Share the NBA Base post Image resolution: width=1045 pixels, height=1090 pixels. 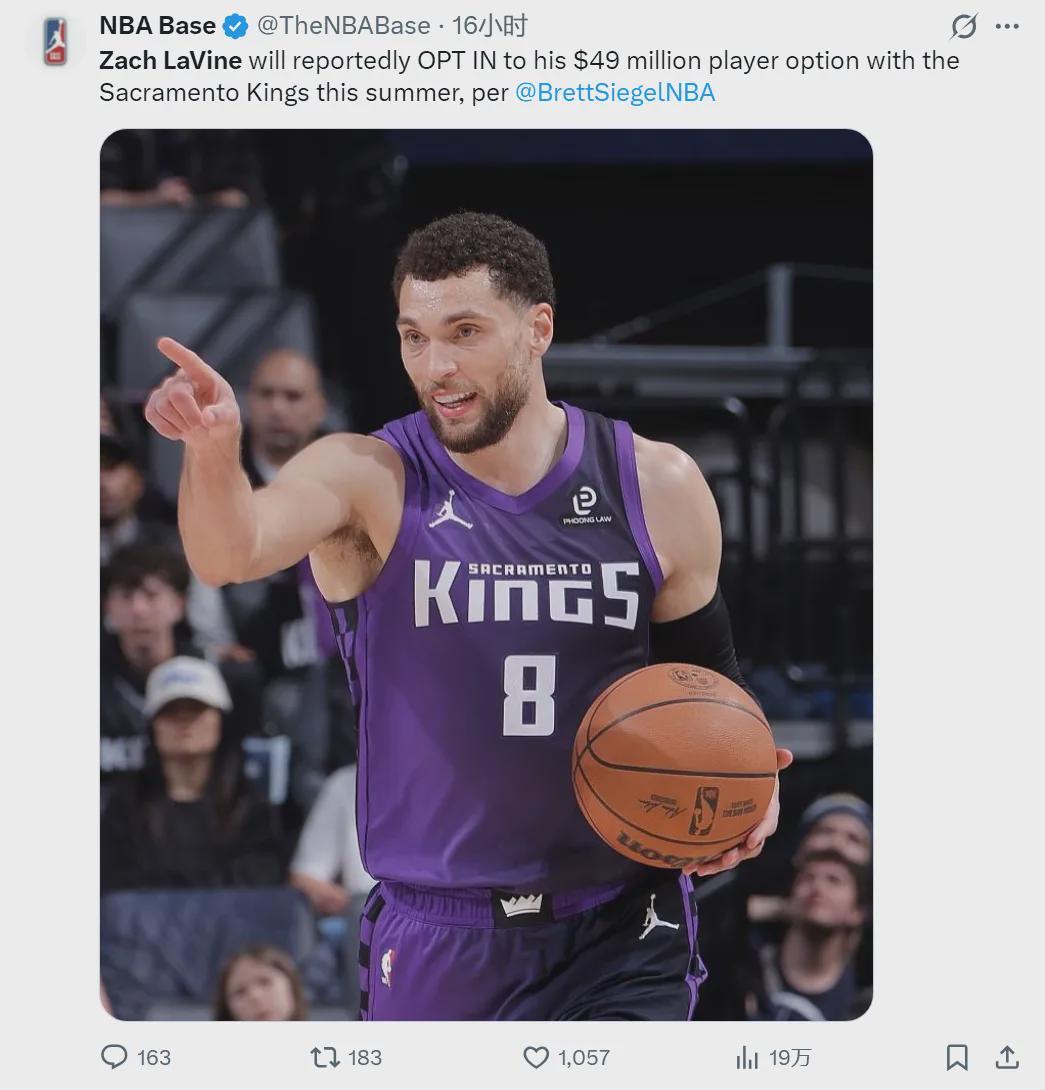tap(1007, 1057)
